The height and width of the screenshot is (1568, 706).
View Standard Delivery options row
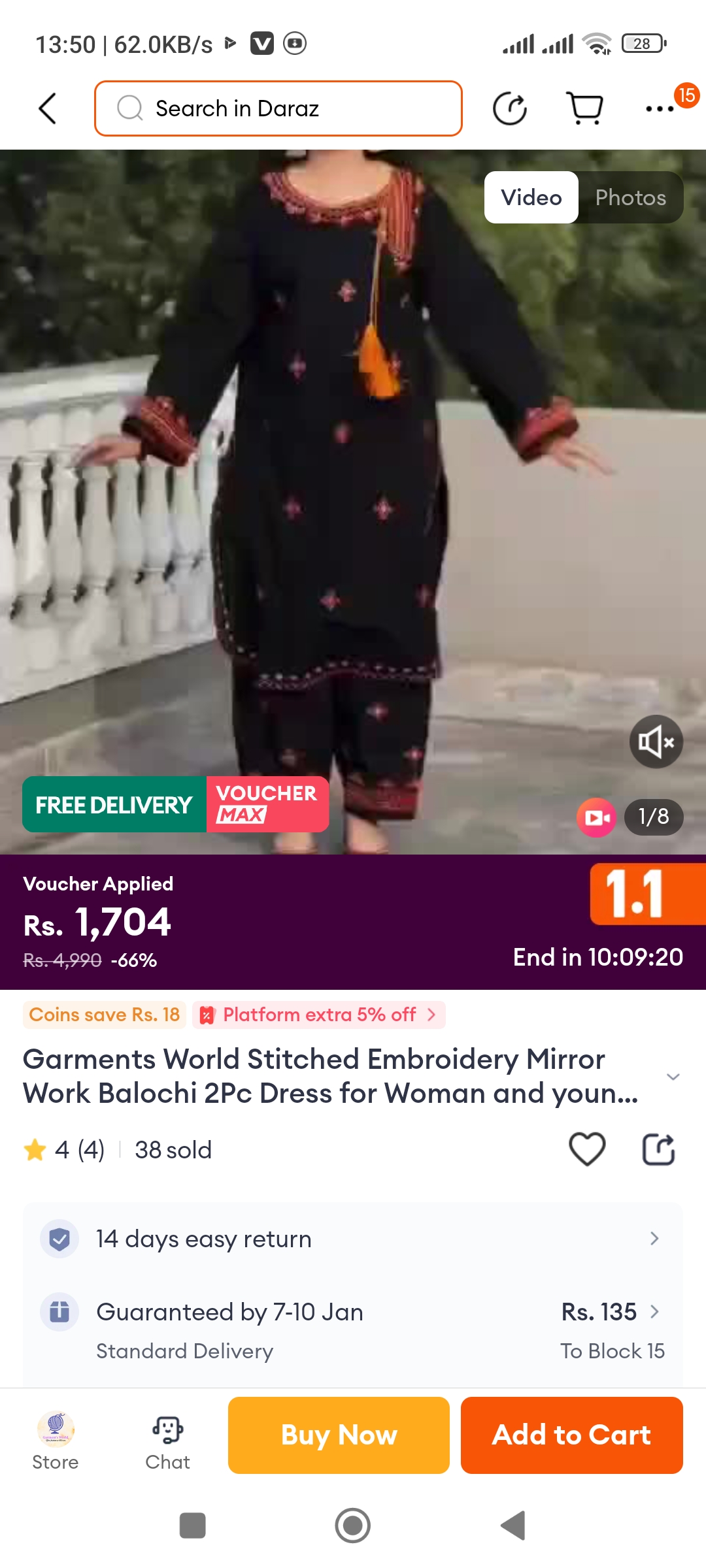click(353, 1330)
